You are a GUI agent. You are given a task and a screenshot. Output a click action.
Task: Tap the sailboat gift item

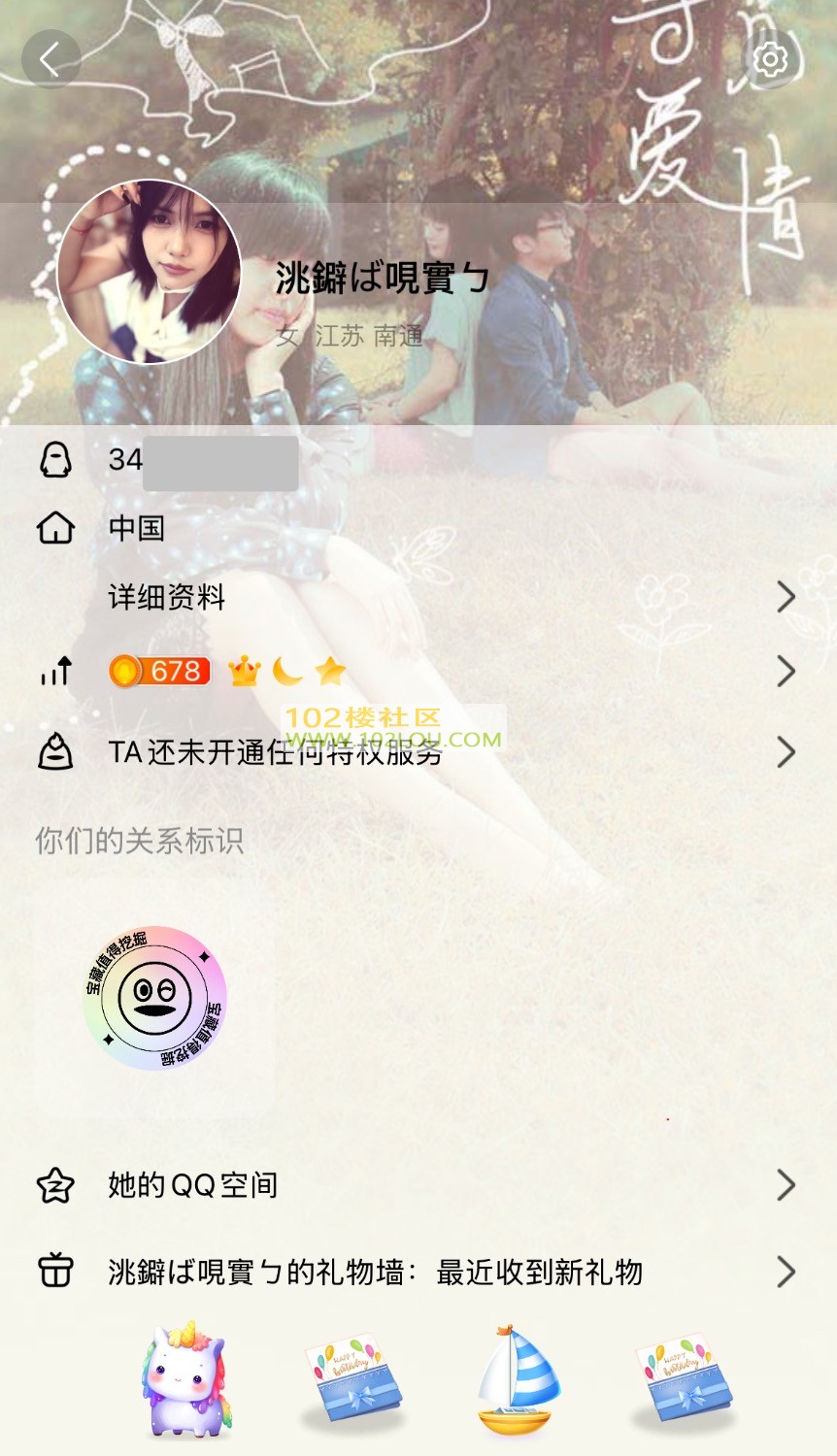tap(518, 1380)
